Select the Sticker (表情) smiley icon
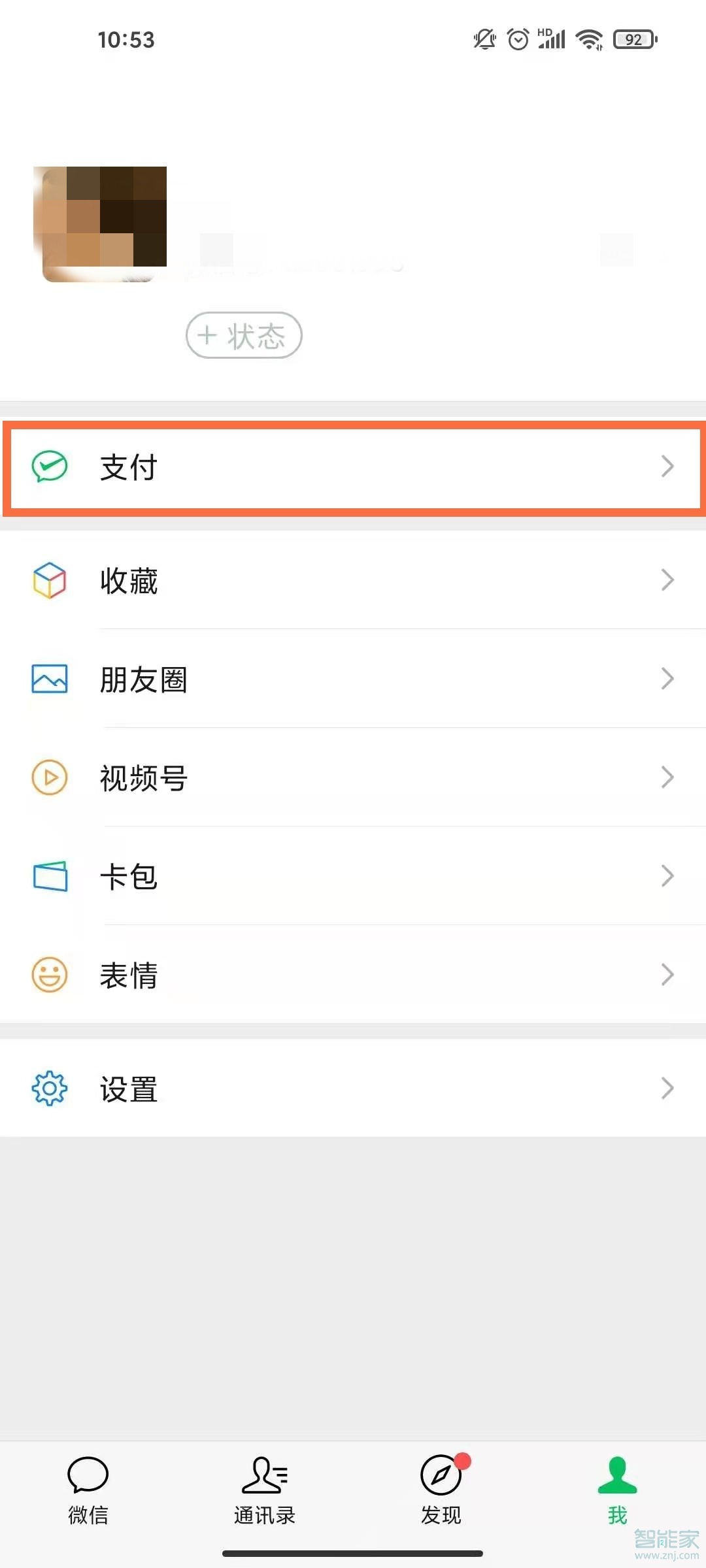706x1568 pixels. coord(48,974)
